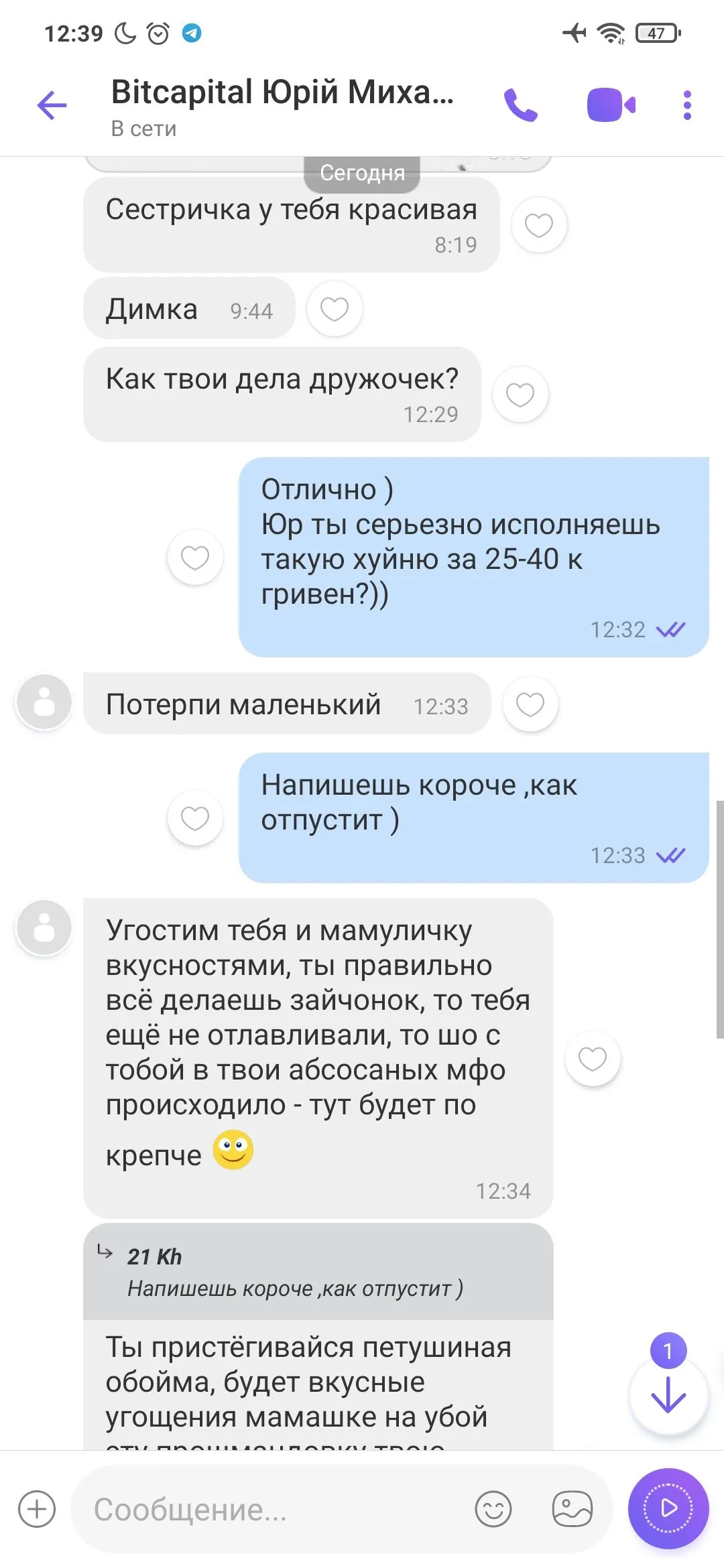Open the plus attachment menu
This screenshot has height=1568, width=724.
[x=37, y=1509]
